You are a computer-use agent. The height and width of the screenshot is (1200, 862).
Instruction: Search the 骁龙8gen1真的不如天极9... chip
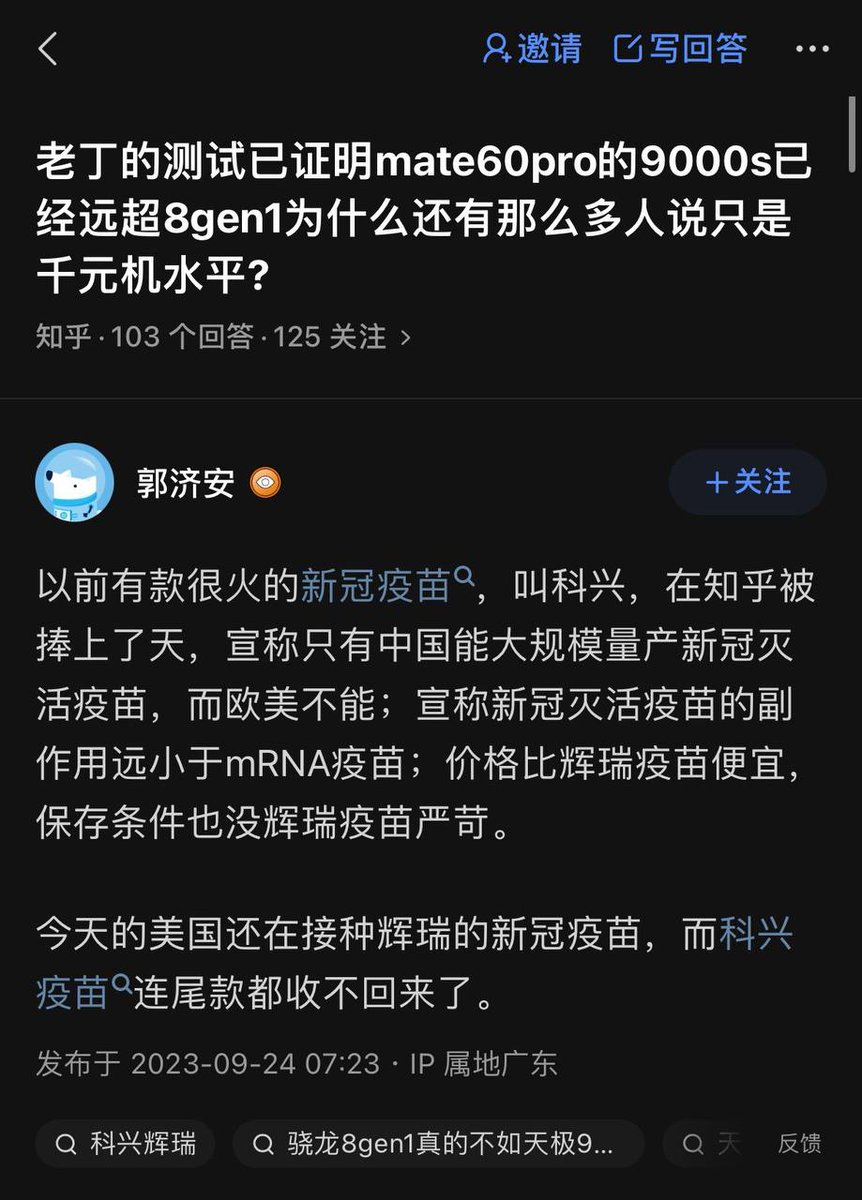(x=437, y=1143)
